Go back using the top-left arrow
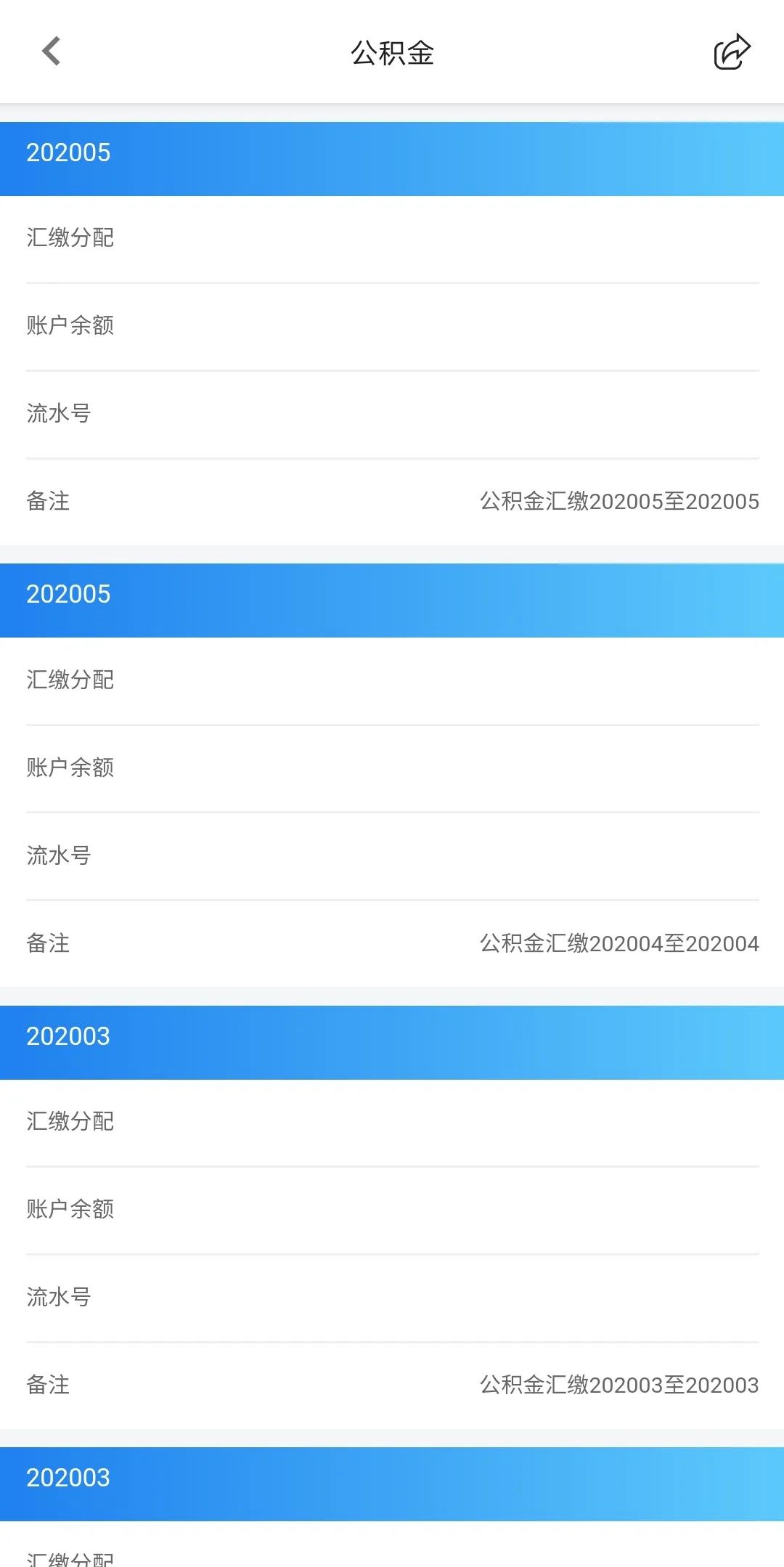This screenshot has width=784, height=1567. (51, 51)
